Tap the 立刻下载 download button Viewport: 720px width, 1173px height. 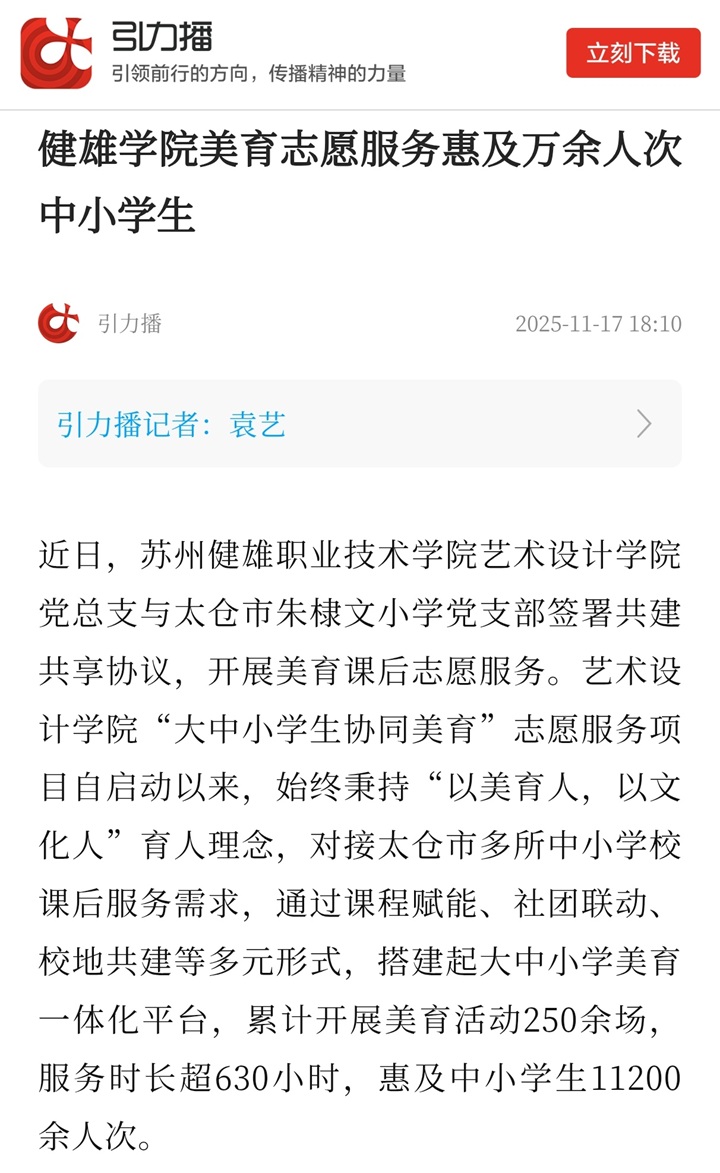pyautogui.click(x=633, y=53)
